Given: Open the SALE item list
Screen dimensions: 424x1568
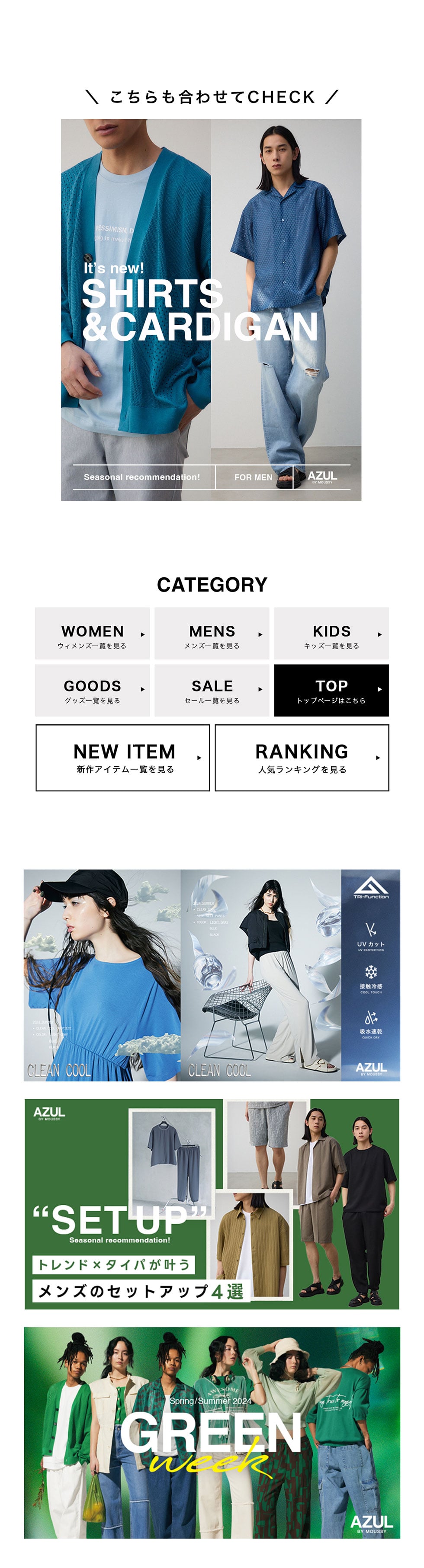Looking at the screenshot, I should tap(212, 690).
